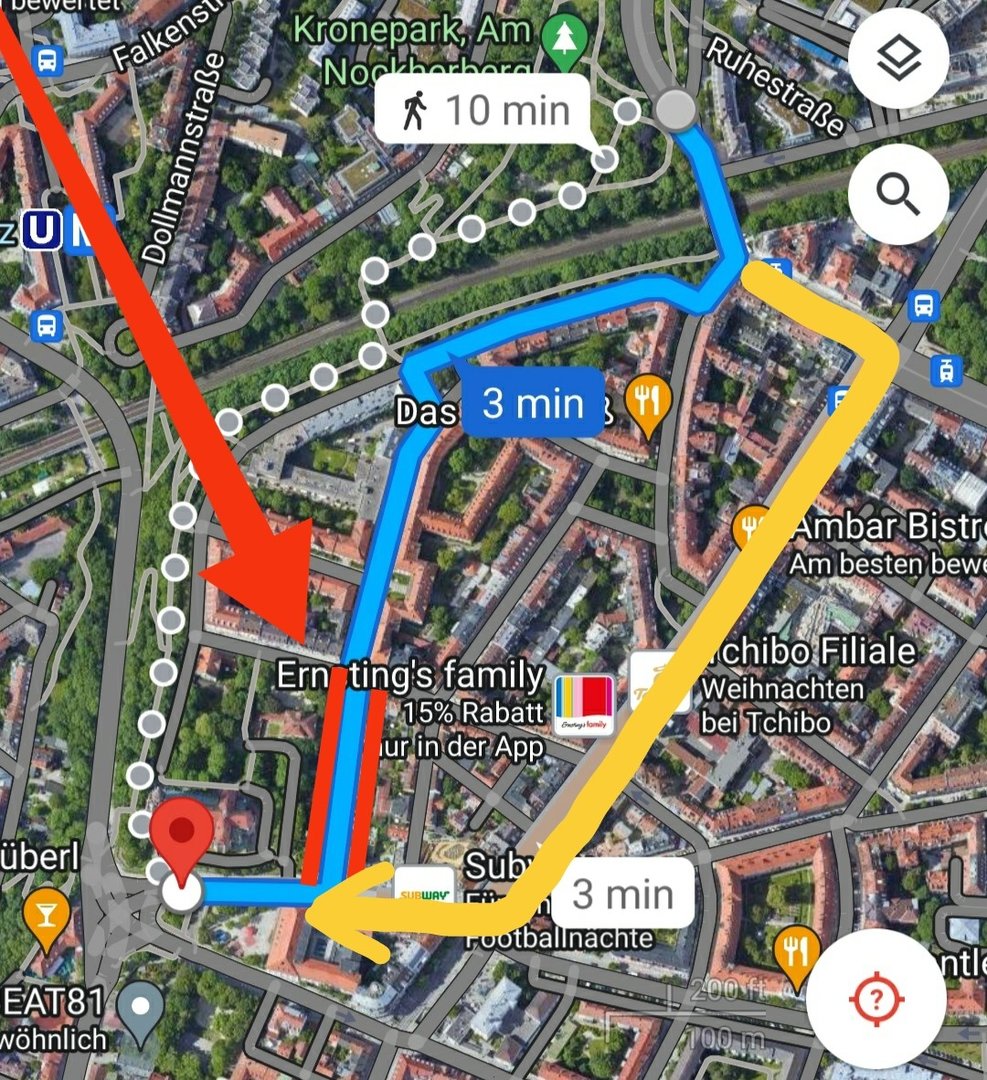Center map on my current location

(876, 999)
